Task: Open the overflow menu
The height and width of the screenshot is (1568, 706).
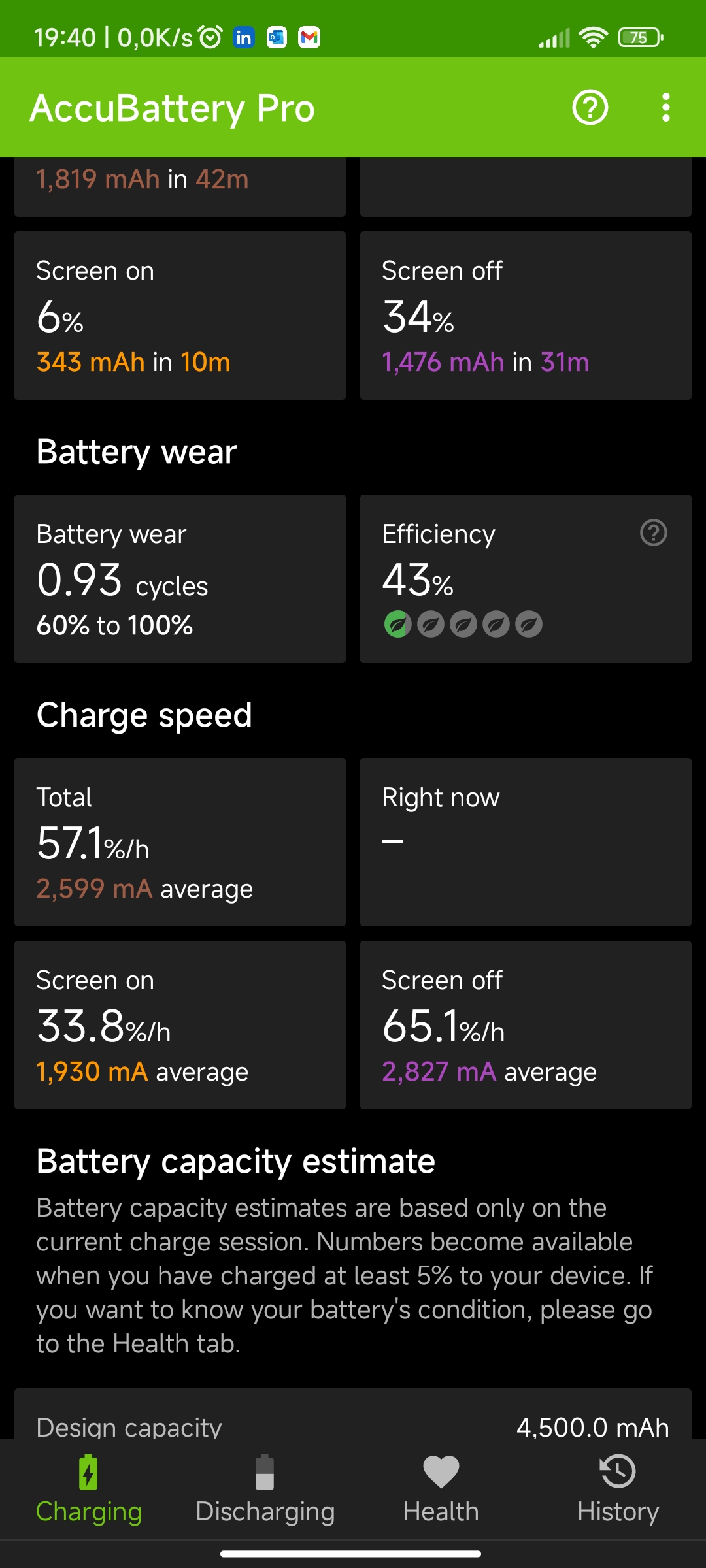Action: [665, 107]
